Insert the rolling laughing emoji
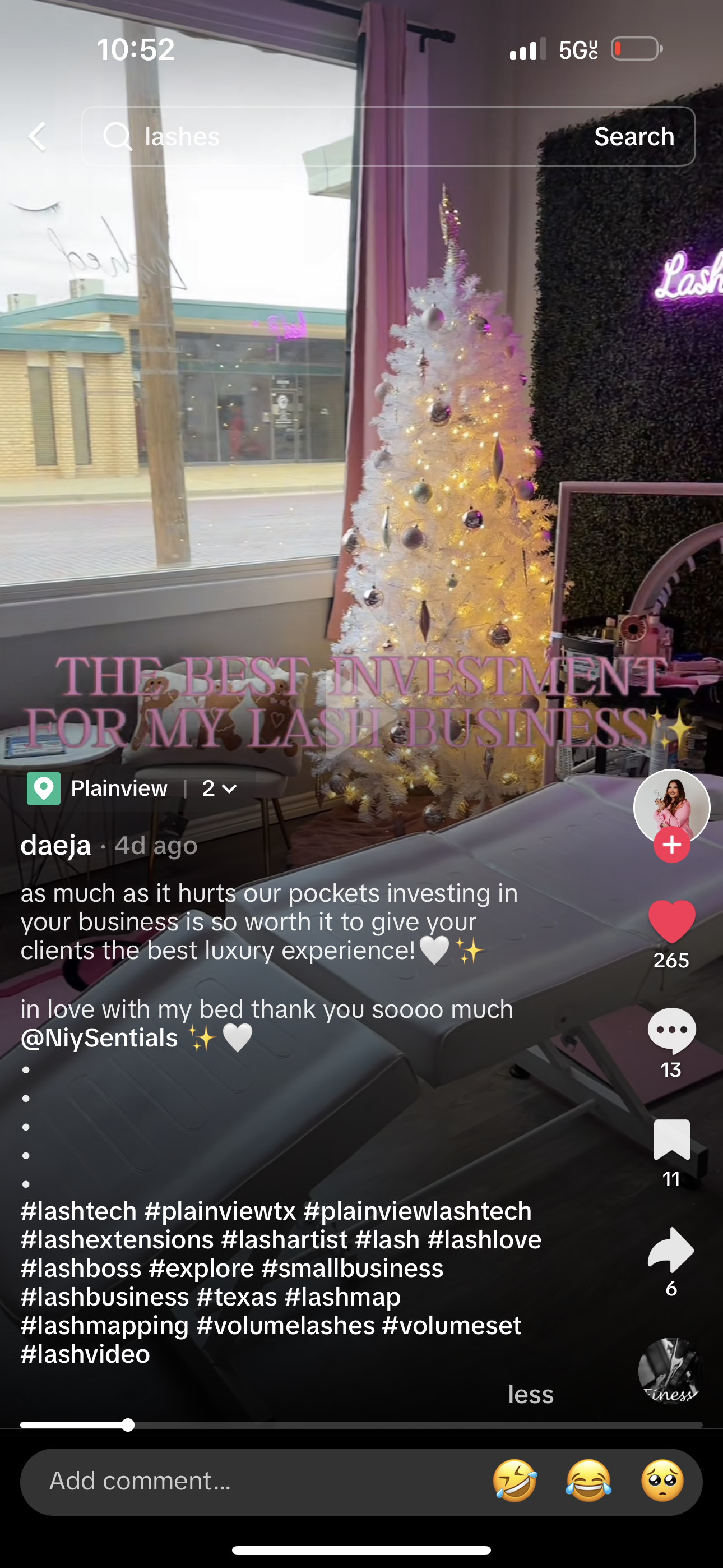Viewport: 723px width, 1568px height. 515,1481
